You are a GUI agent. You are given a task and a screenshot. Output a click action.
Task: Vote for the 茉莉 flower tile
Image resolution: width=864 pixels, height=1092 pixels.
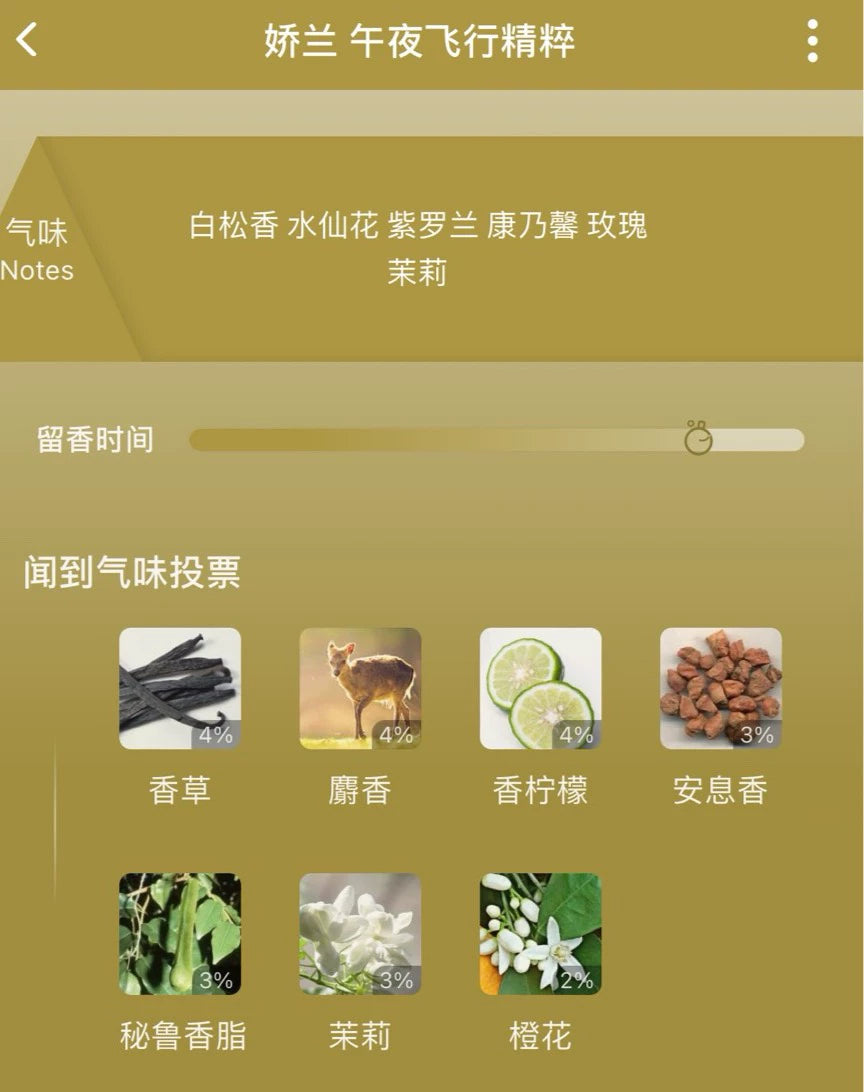pos(360,934)
